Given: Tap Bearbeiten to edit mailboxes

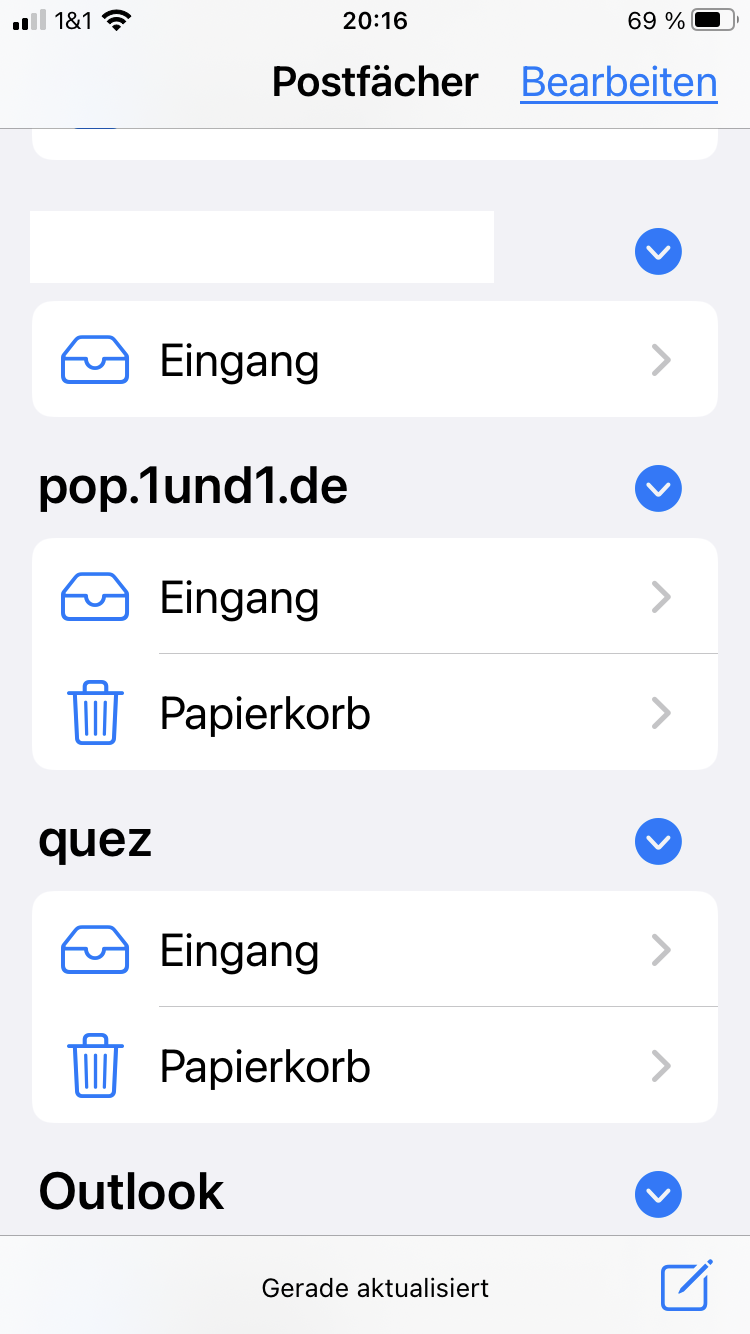Looking at the screenshot, I should pos(619,82).
